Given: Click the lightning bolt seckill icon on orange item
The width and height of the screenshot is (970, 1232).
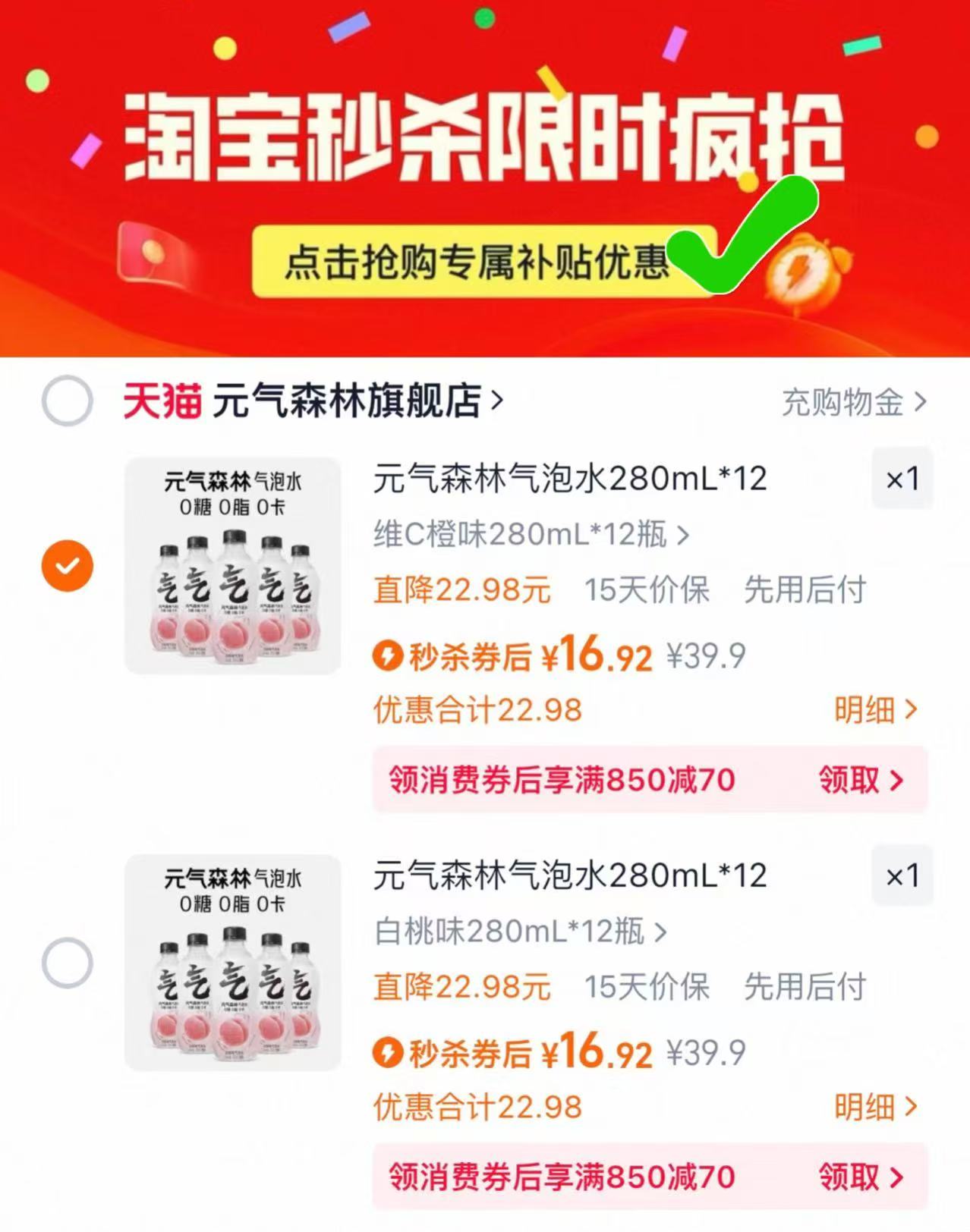Looking at the screenshot, I should pyautogui.click(x=388, y=655).
